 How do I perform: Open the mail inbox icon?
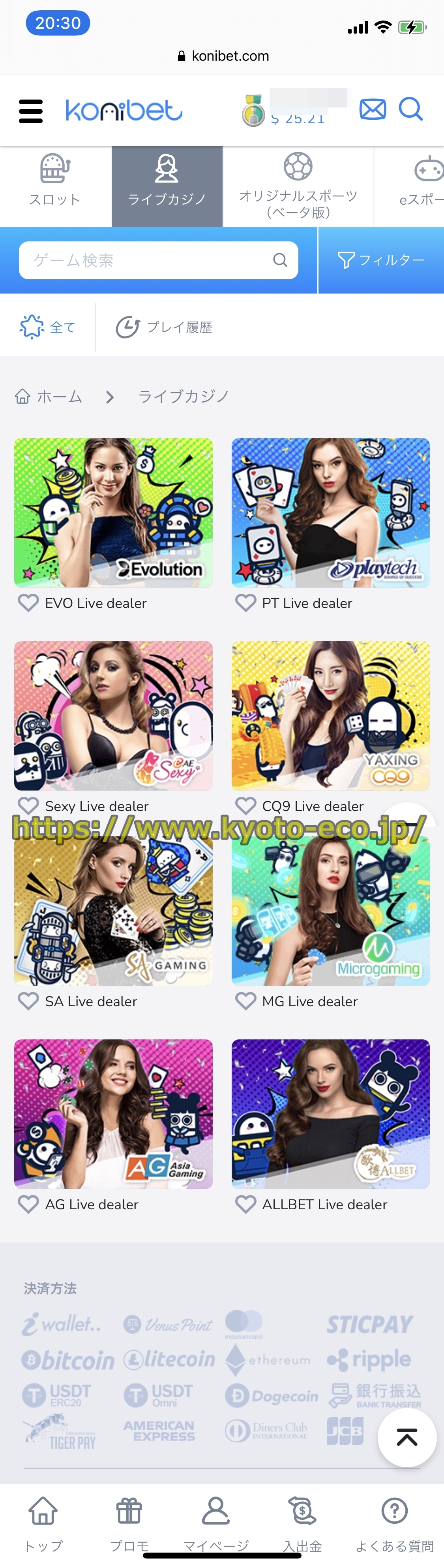pyautogui.click(x=372, y=109)
